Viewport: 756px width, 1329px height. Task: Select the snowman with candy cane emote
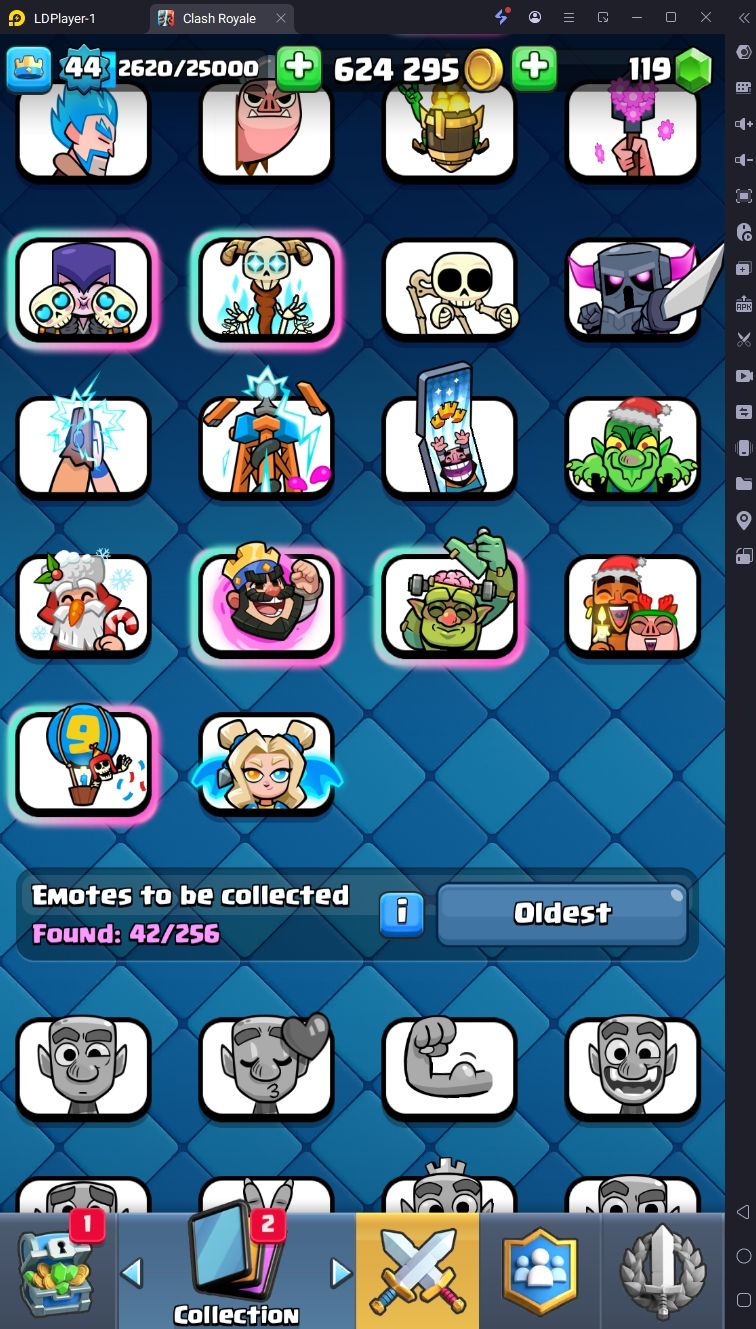(x=83, y=603)
